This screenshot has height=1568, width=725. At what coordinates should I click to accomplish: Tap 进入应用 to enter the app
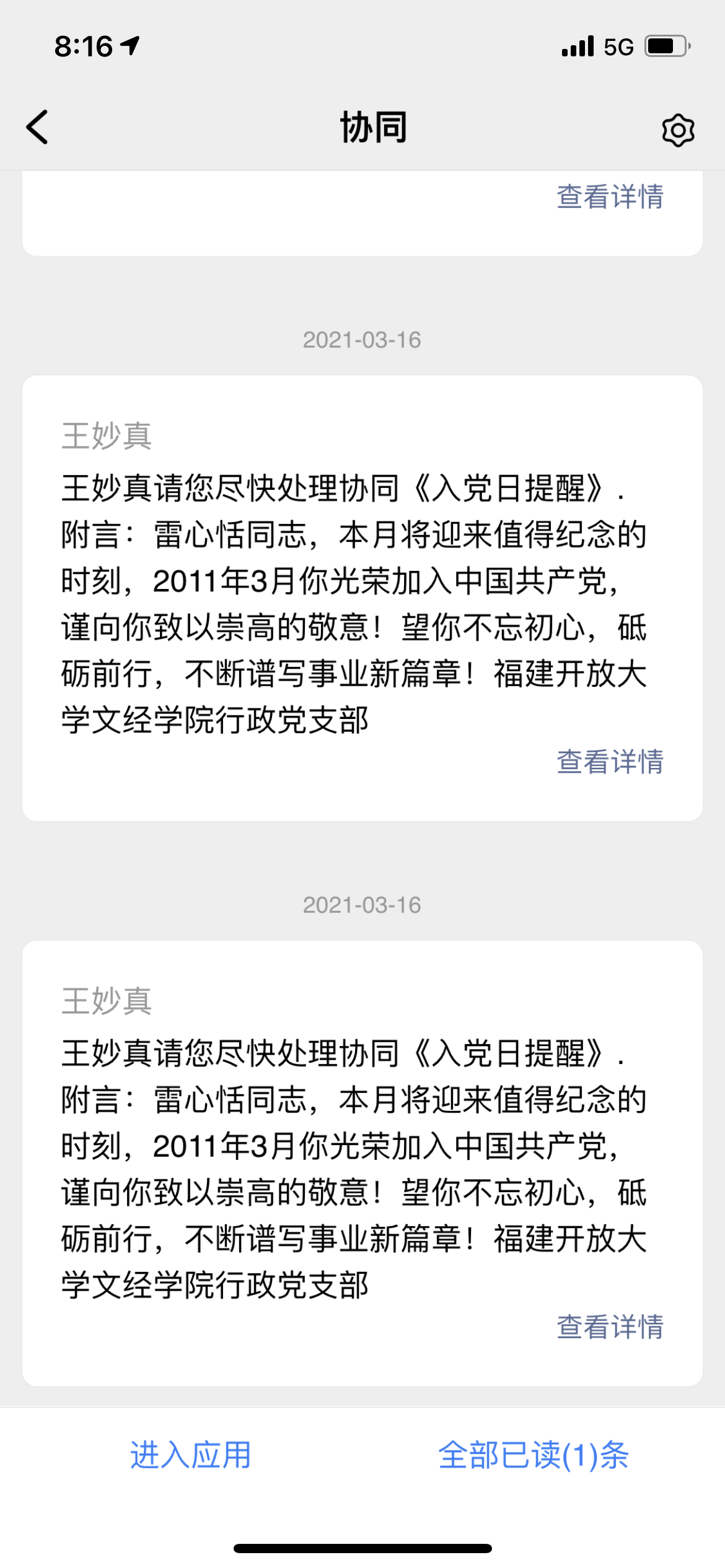coord(190,1455)
